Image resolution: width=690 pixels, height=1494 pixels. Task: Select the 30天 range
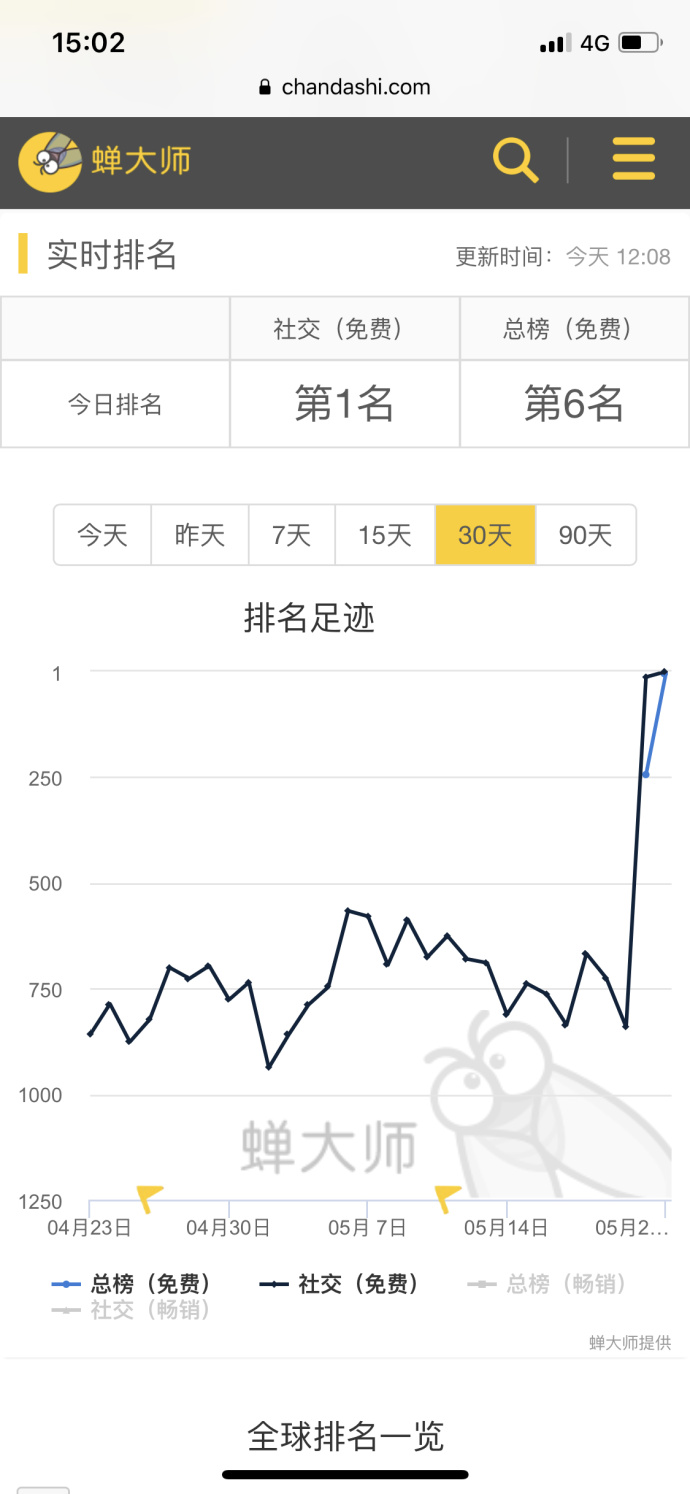(485, 535)
